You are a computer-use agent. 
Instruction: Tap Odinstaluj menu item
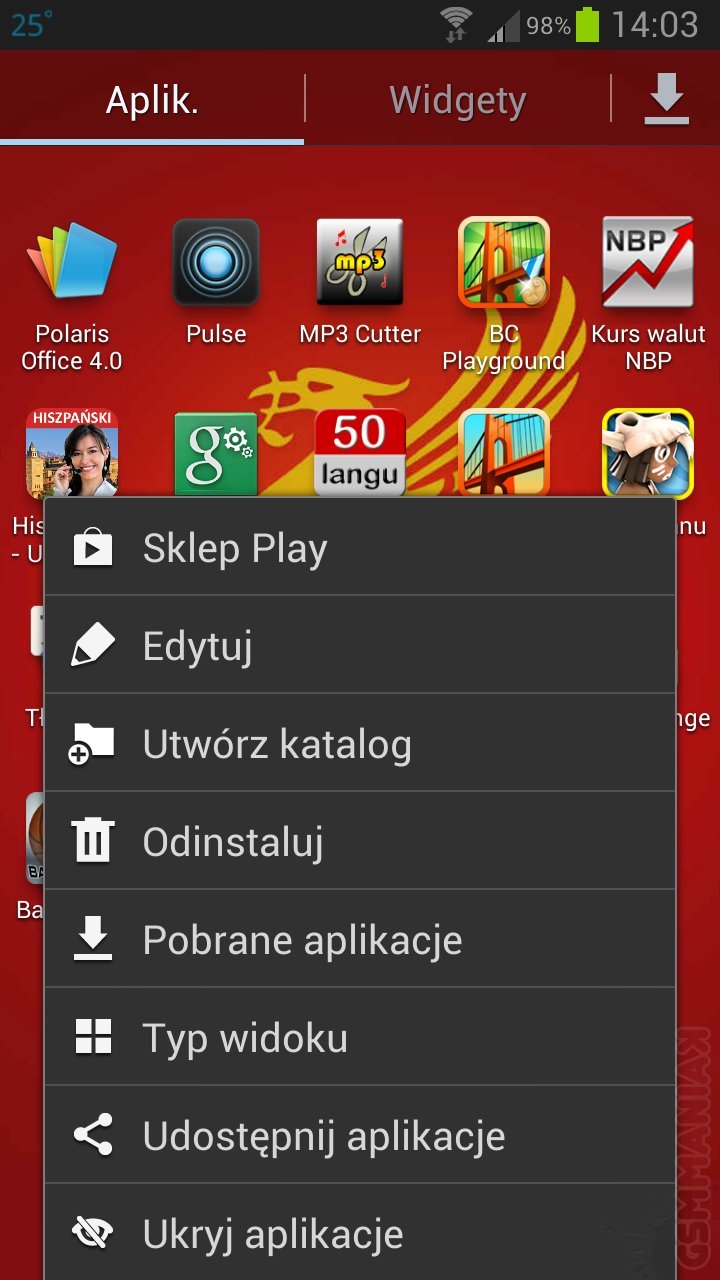tap(360, 842)
